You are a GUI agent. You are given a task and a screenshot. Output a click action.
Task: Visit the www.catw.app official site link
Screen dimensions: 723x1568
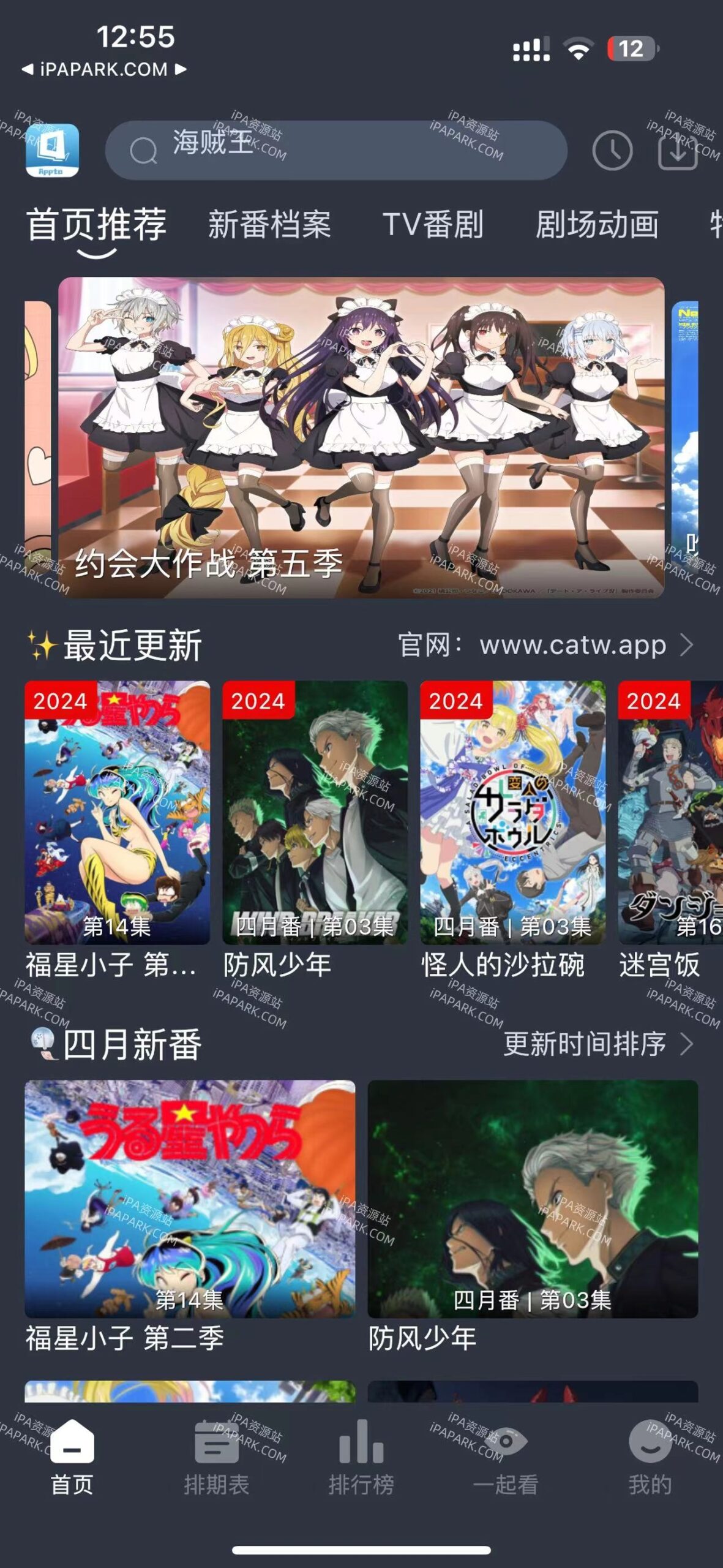(x=572, y=644)
